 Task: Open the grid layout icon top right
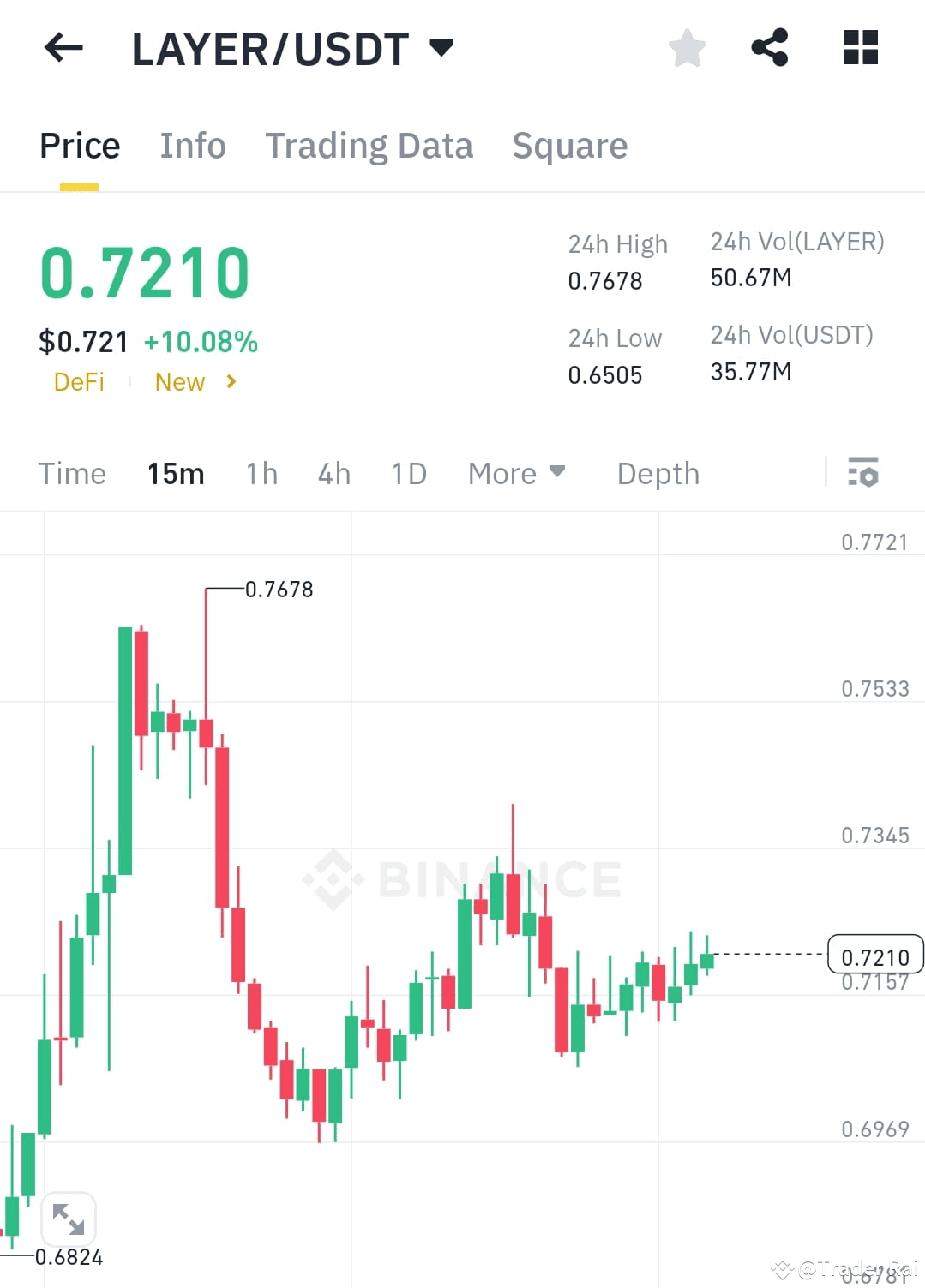tap(859, 49)
